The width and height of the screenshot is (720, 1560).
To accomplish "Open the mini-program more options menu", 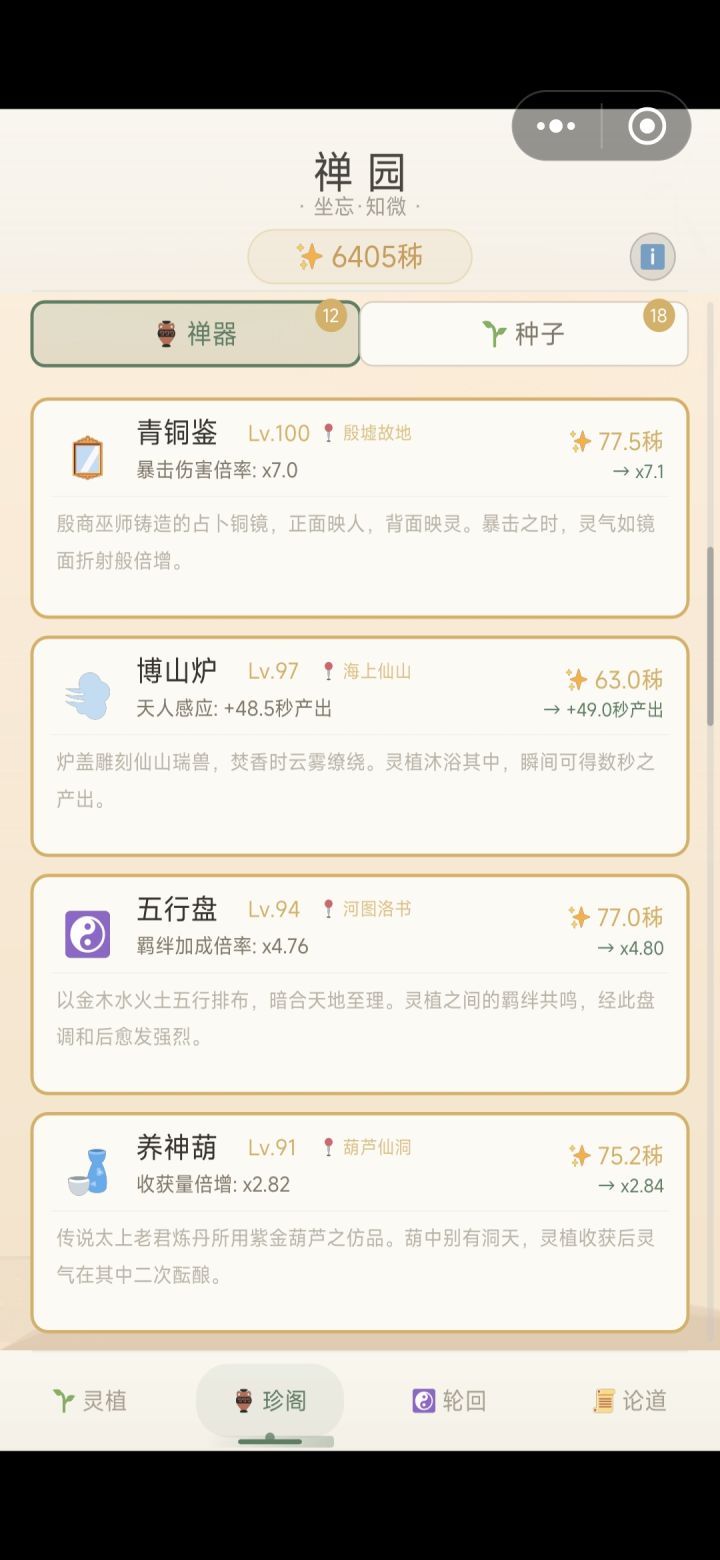I will pyautogui.click(x=556, y=125).
